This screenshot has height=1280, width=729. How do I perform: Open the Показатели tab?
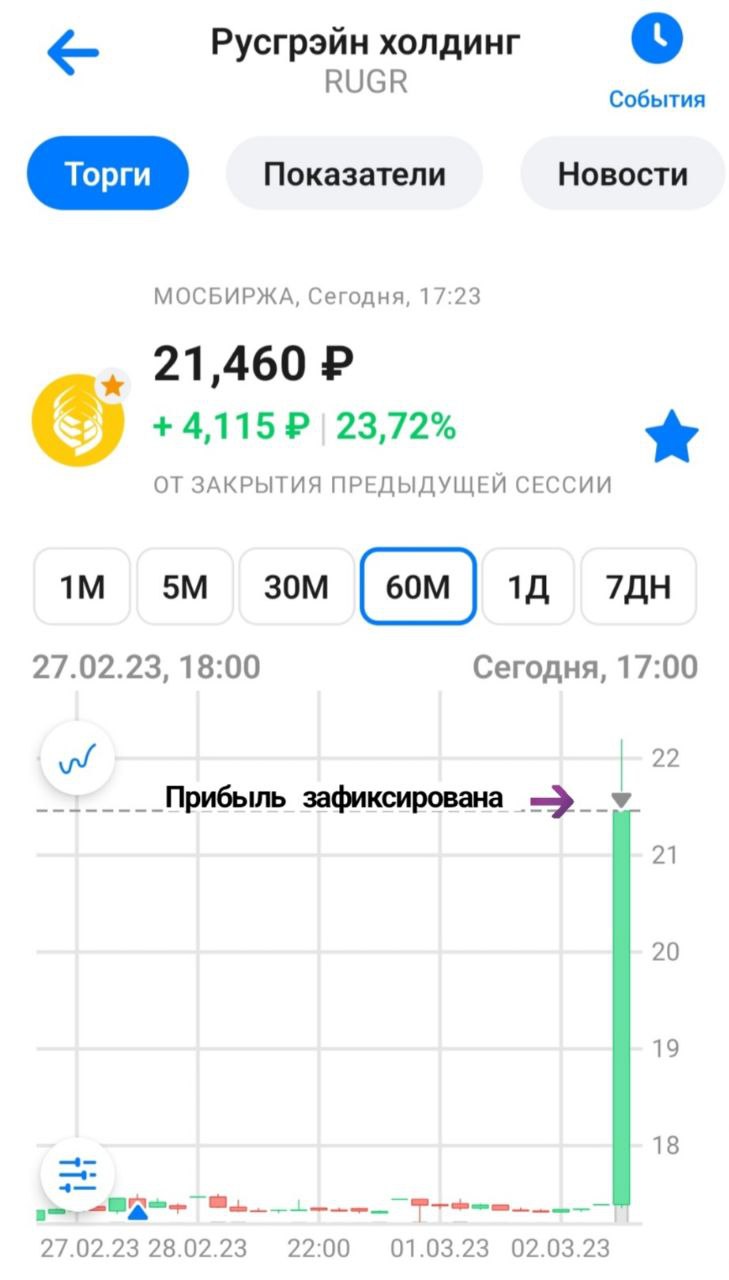click(354, 174)
